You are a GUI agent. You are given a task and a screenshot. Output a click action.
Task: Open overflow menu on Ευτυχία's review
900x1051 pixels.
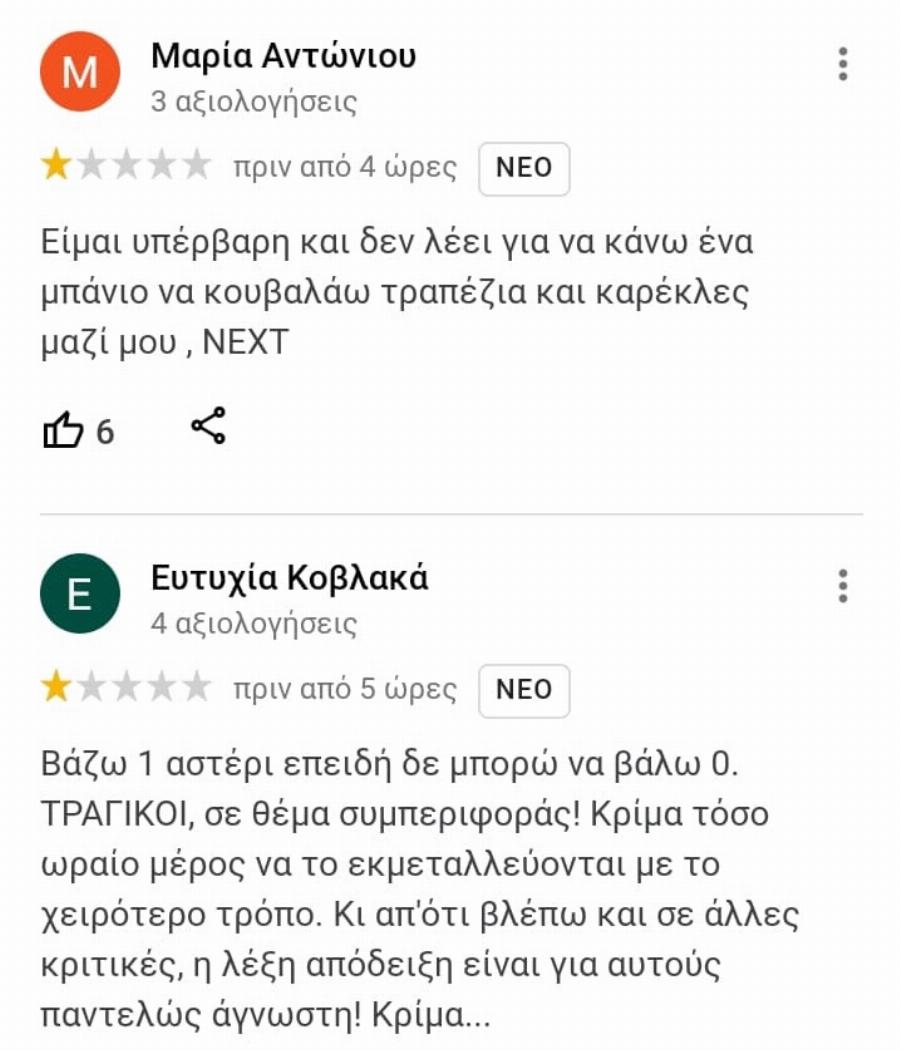[x=845, y=586]
